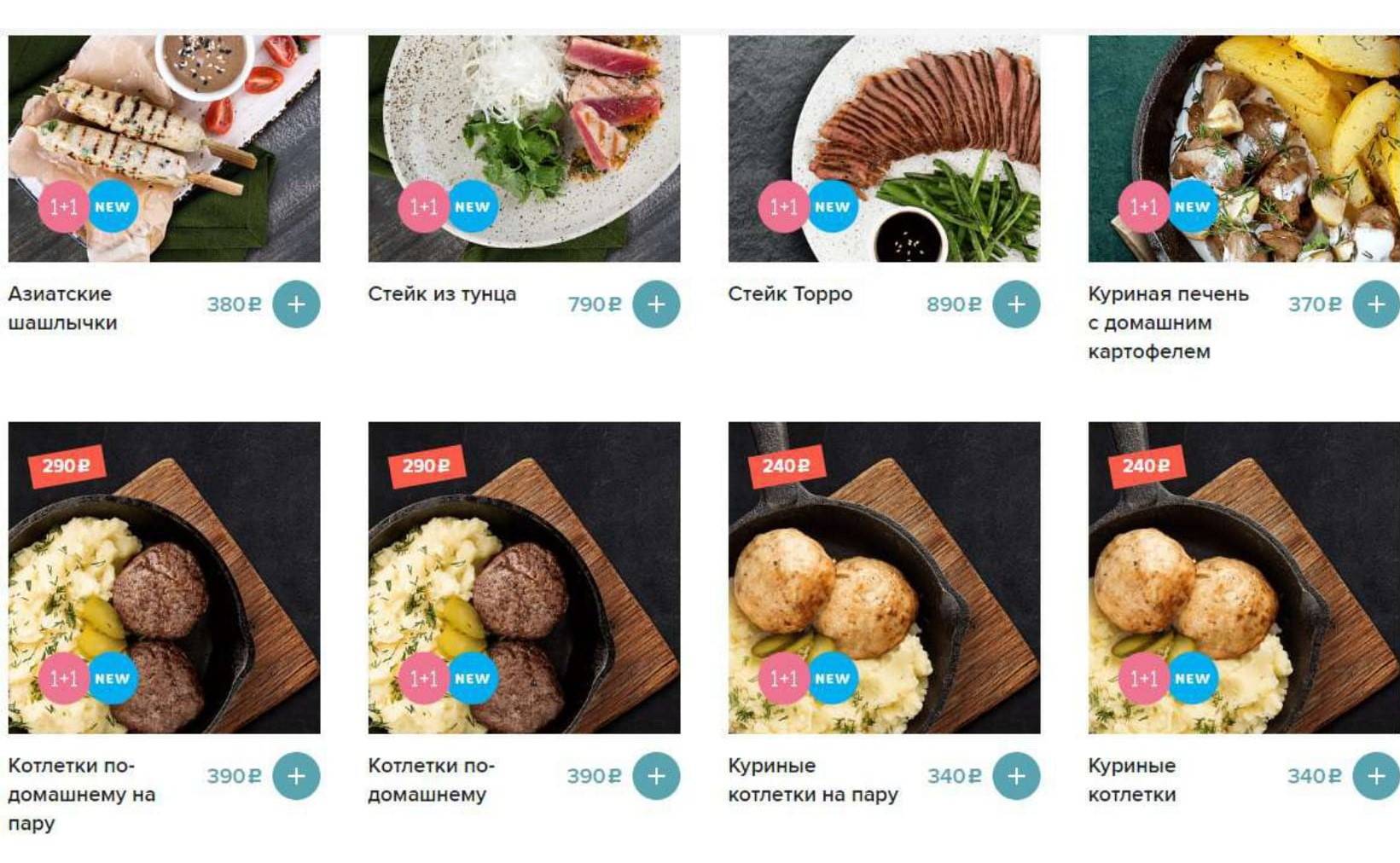
Task: Add Стейк Торро to the cart
Action: pos(1016,304)
